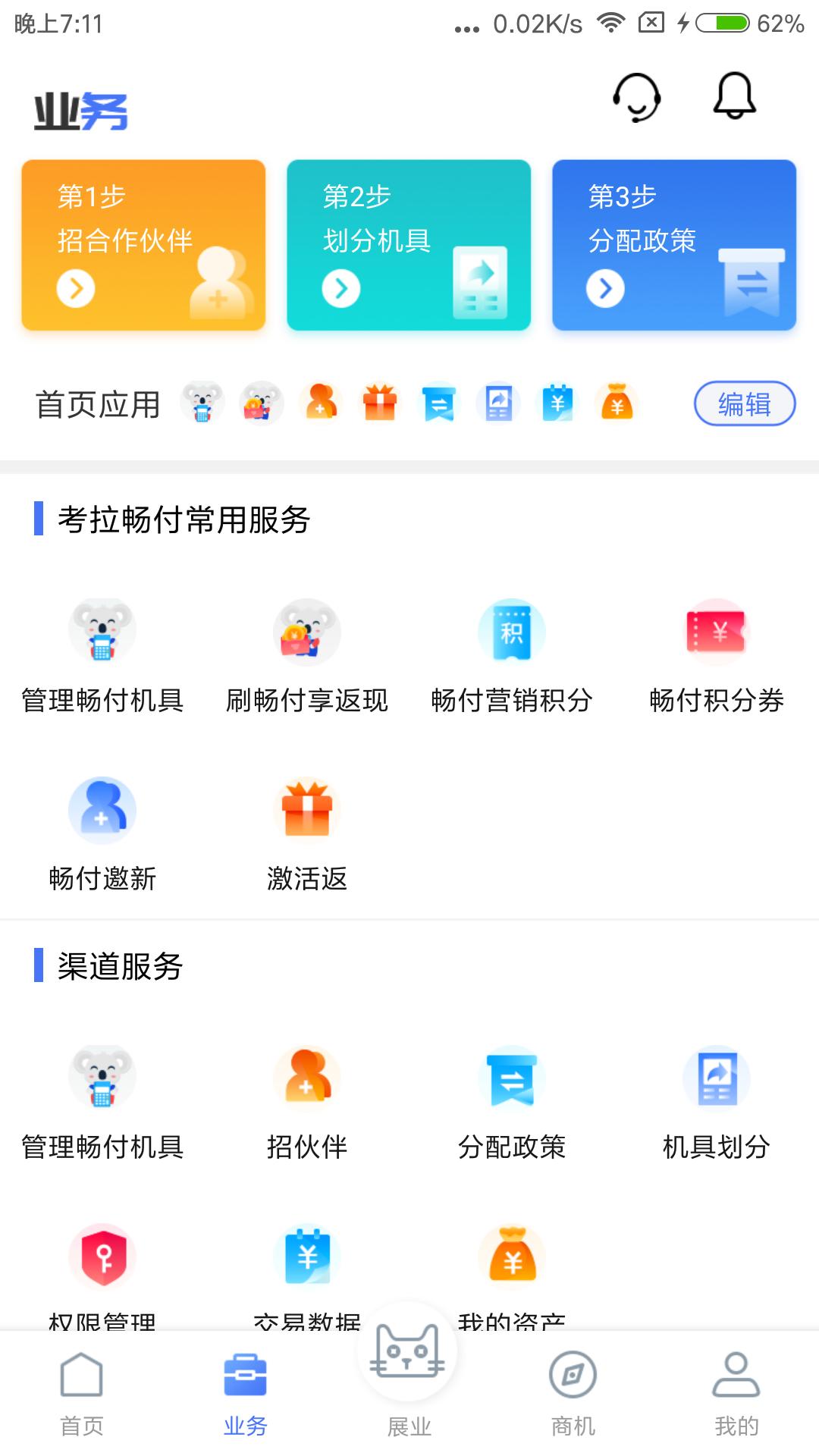Viewport: 819px width, 1456px height.
Task: Tap 编辑 to edit homepage apps
Action: click(744, 403)
